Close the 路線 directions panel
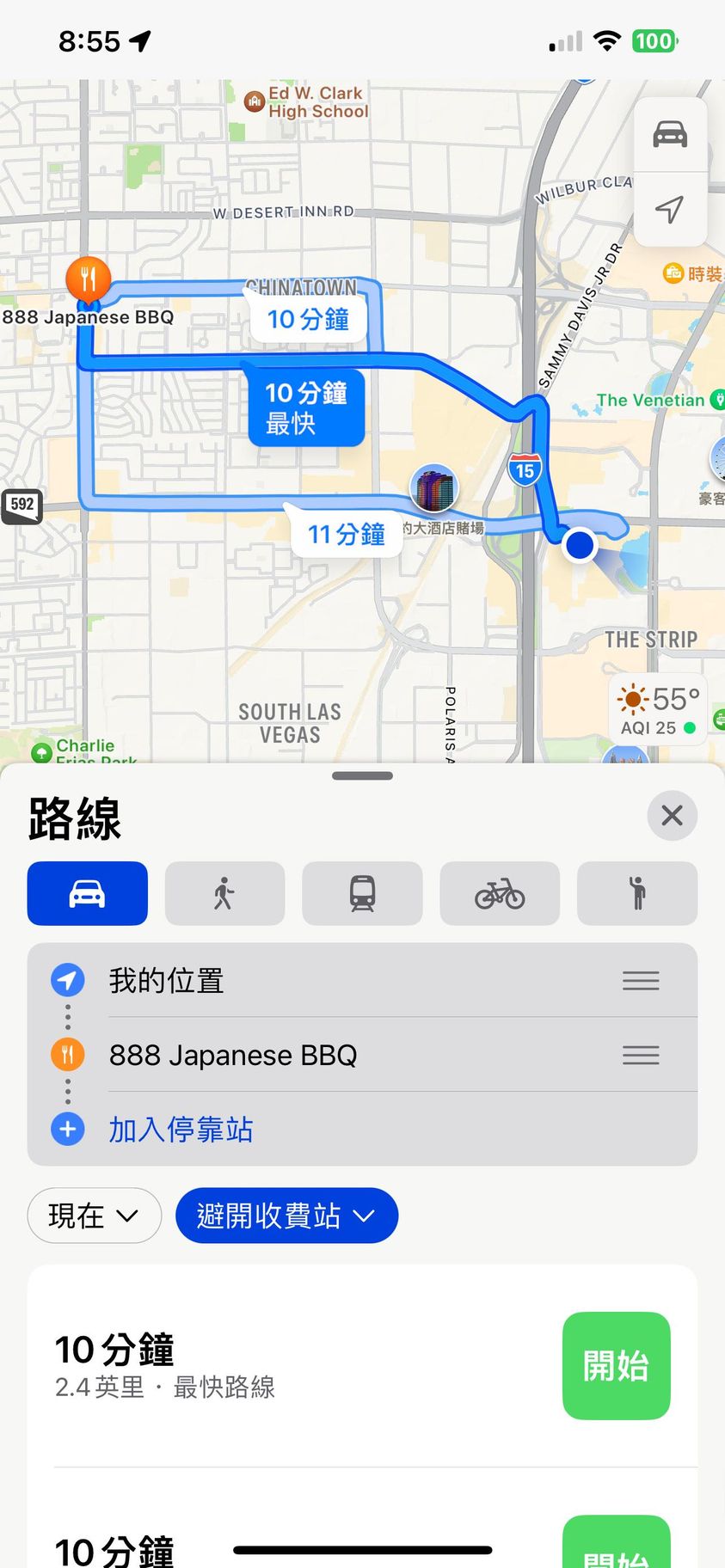The height and width of the screenshot is (1568, 725). tap(672, 815)
